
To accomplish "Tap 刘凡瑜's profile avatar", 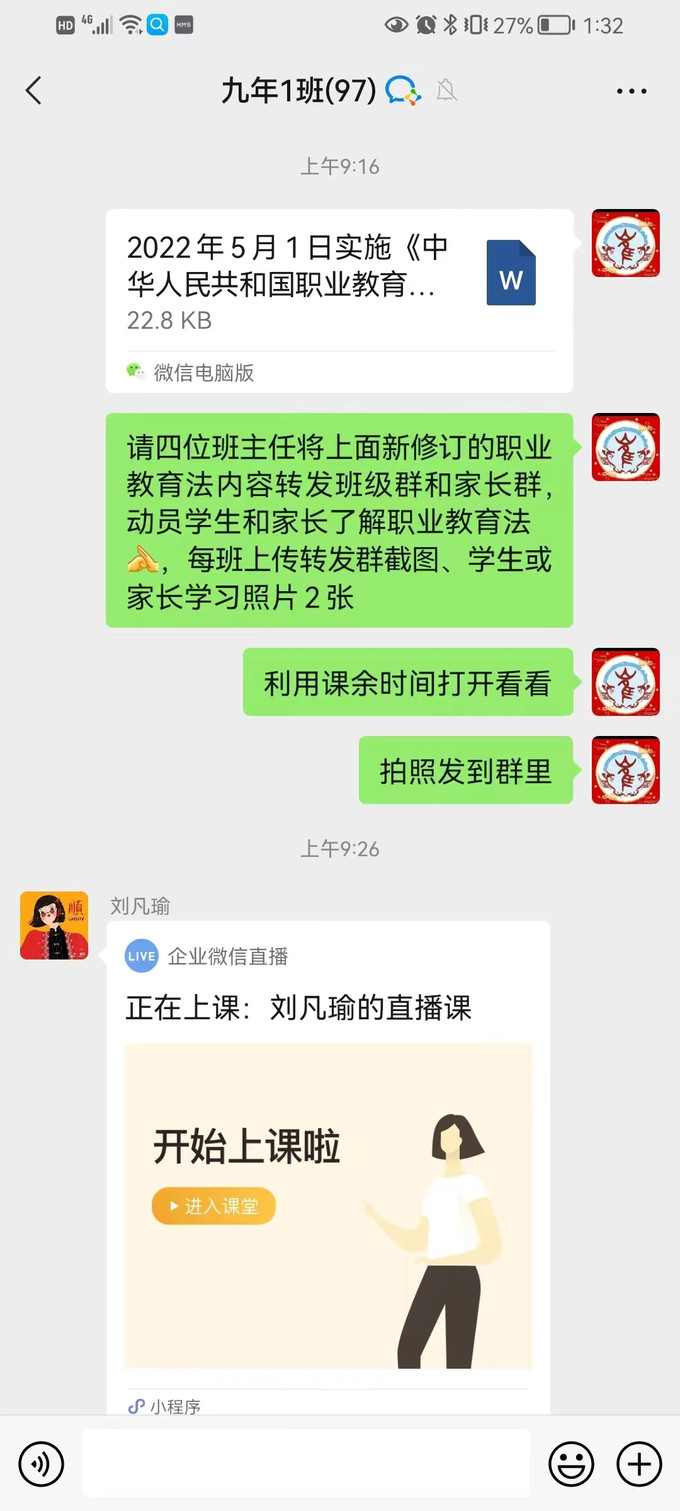I will [x=54, y=926].
